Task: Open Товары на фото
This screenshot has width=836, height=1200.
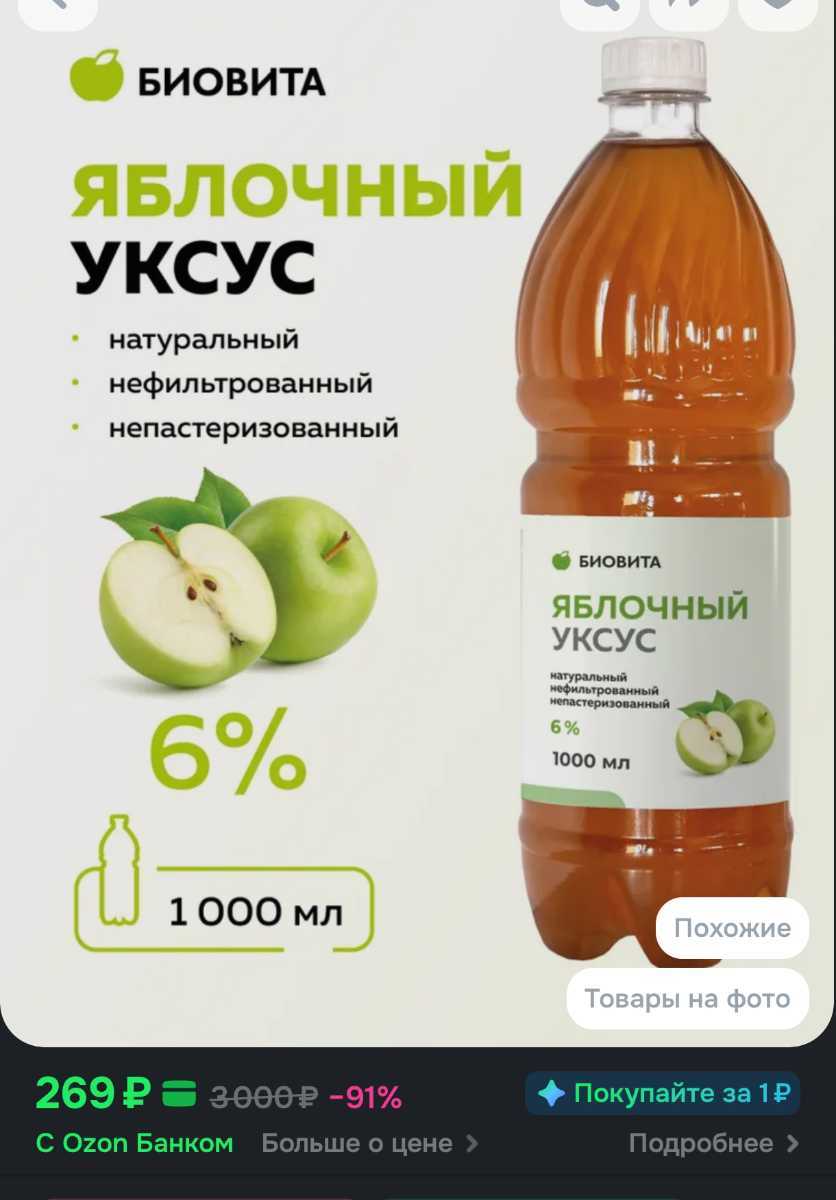Action: (687, 998)
